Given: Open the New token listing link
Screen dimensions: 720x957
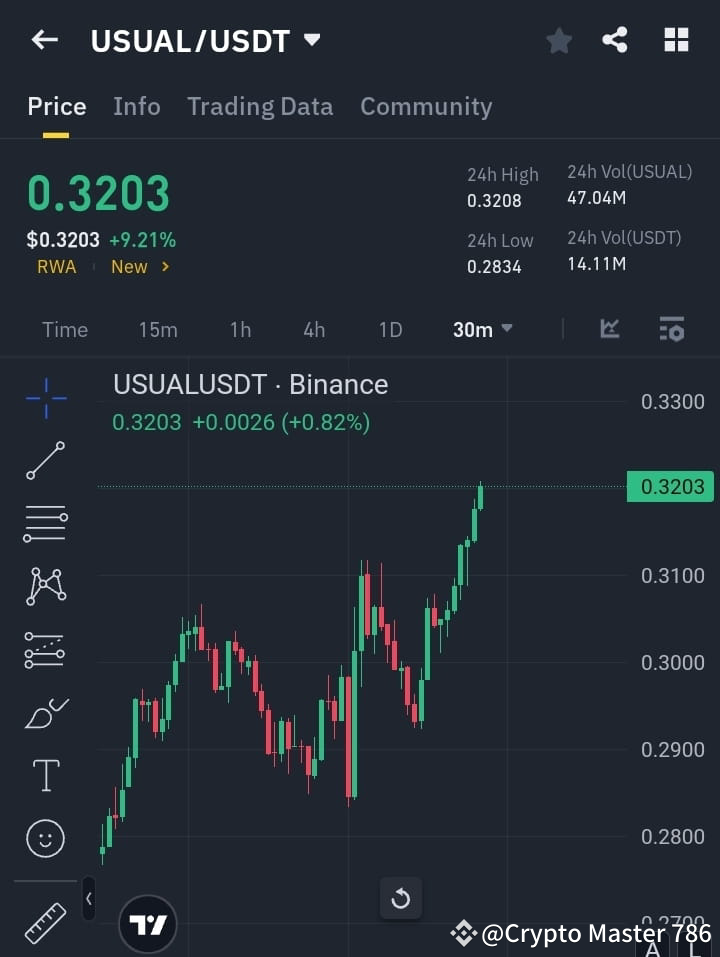Looking at the screenshot, I should coord(139,267).
